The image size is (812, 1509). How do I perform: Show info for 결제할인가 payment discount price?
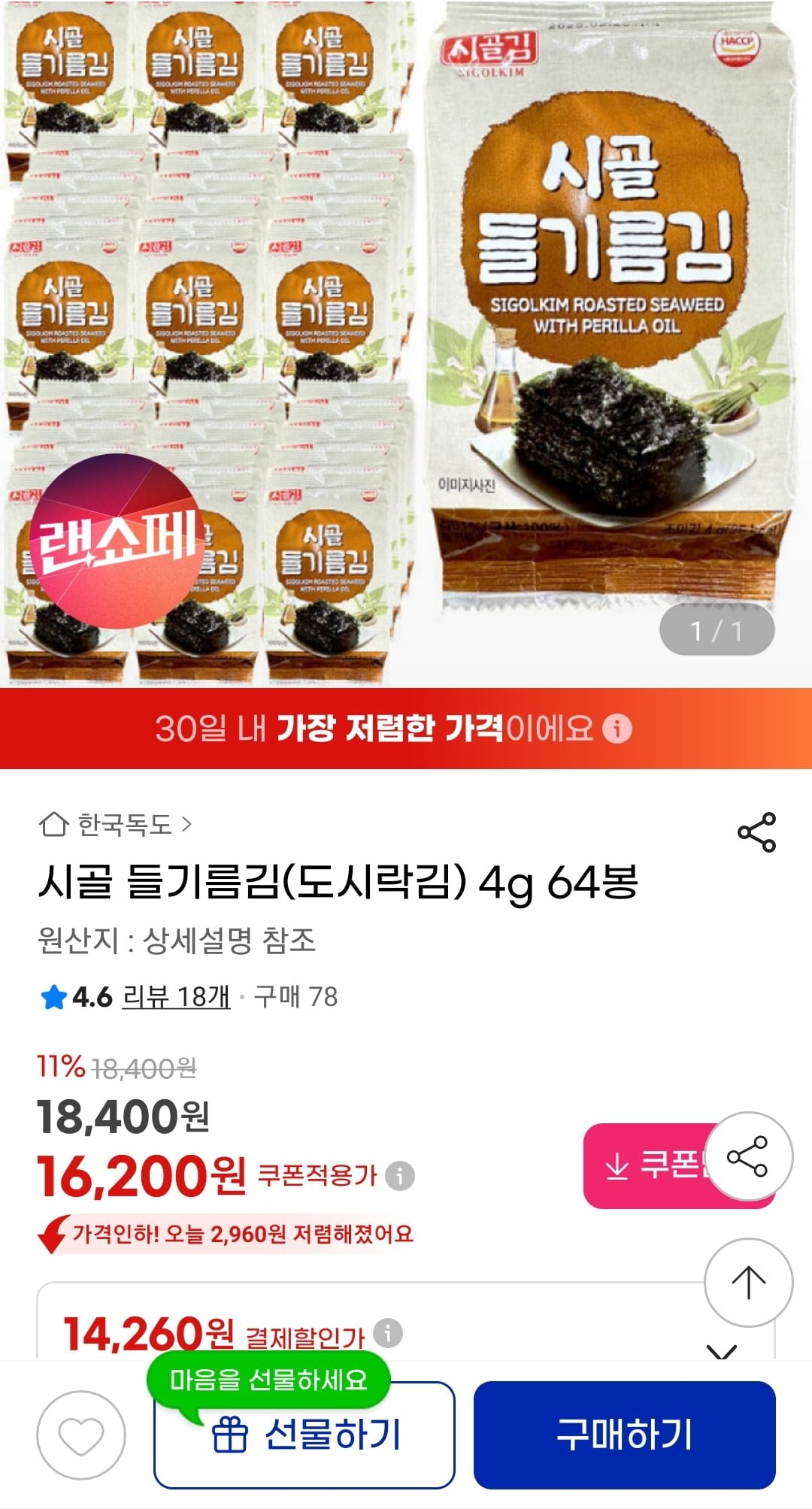(x=388, y=1333)
